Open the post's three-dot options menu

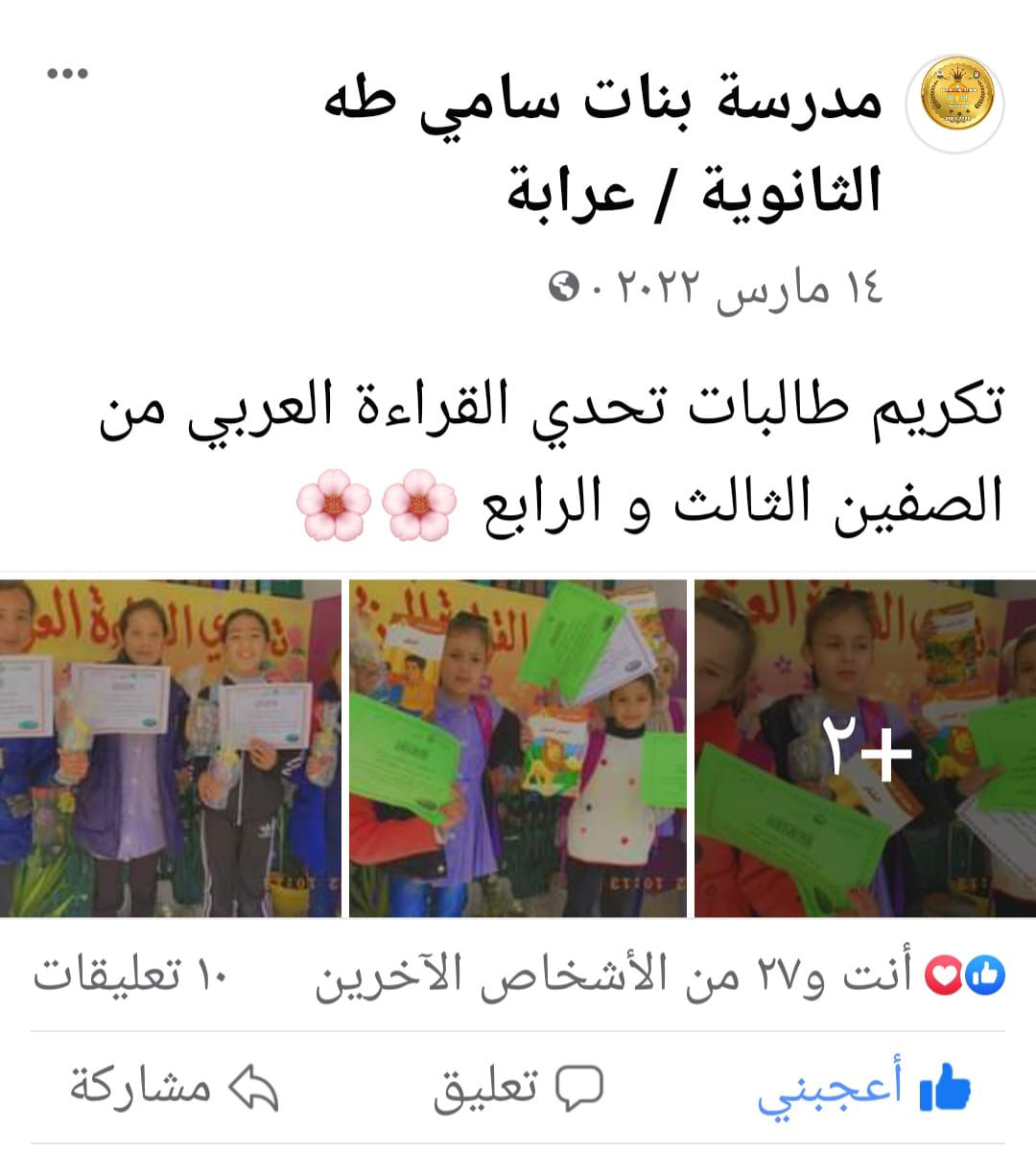point(69,74)
